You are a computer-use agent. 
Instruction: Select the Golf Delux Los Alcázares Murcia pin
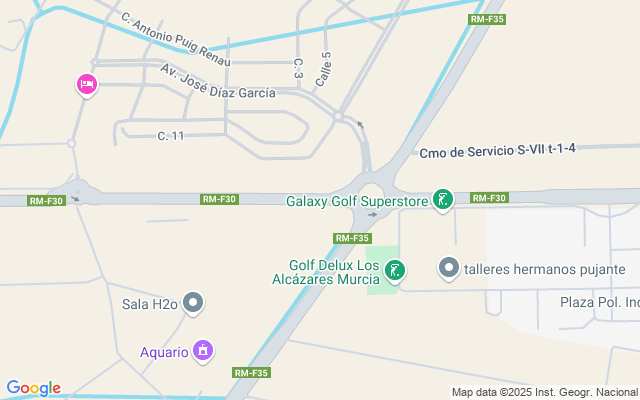tap(396, 269)
